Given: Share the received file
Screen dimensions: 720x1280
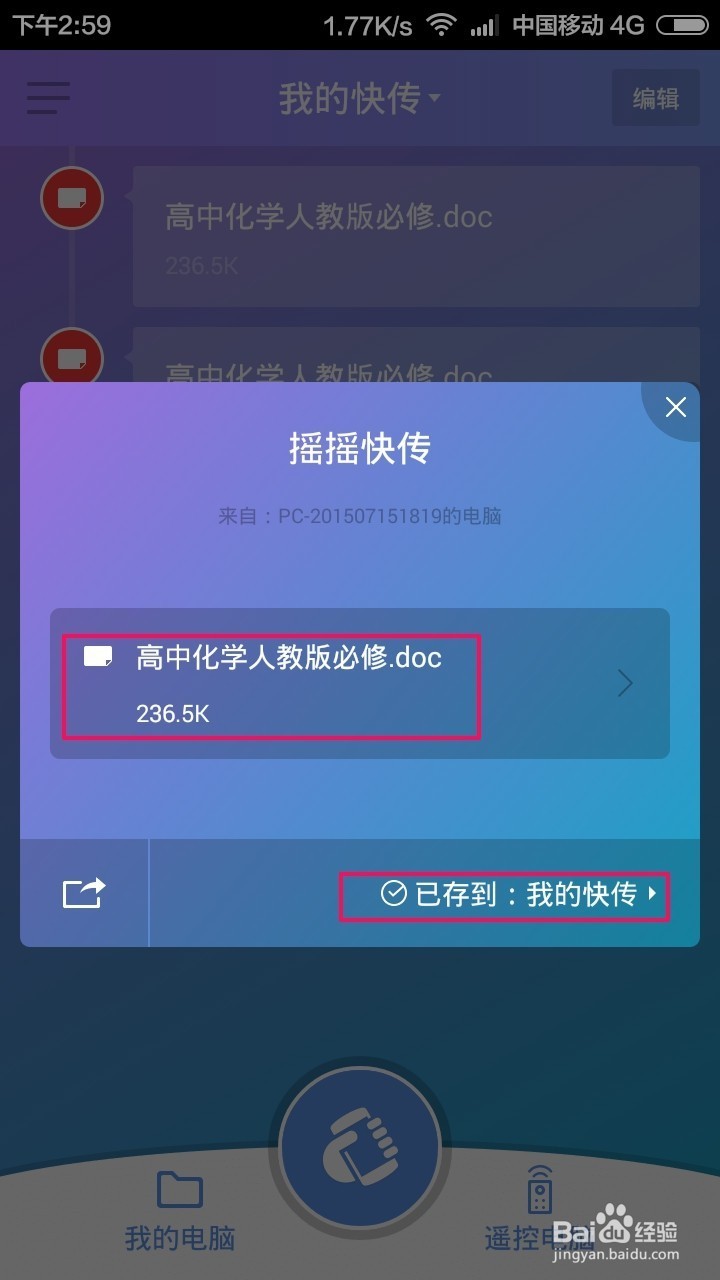Looking at the screenshot, I should click(84, 893).
